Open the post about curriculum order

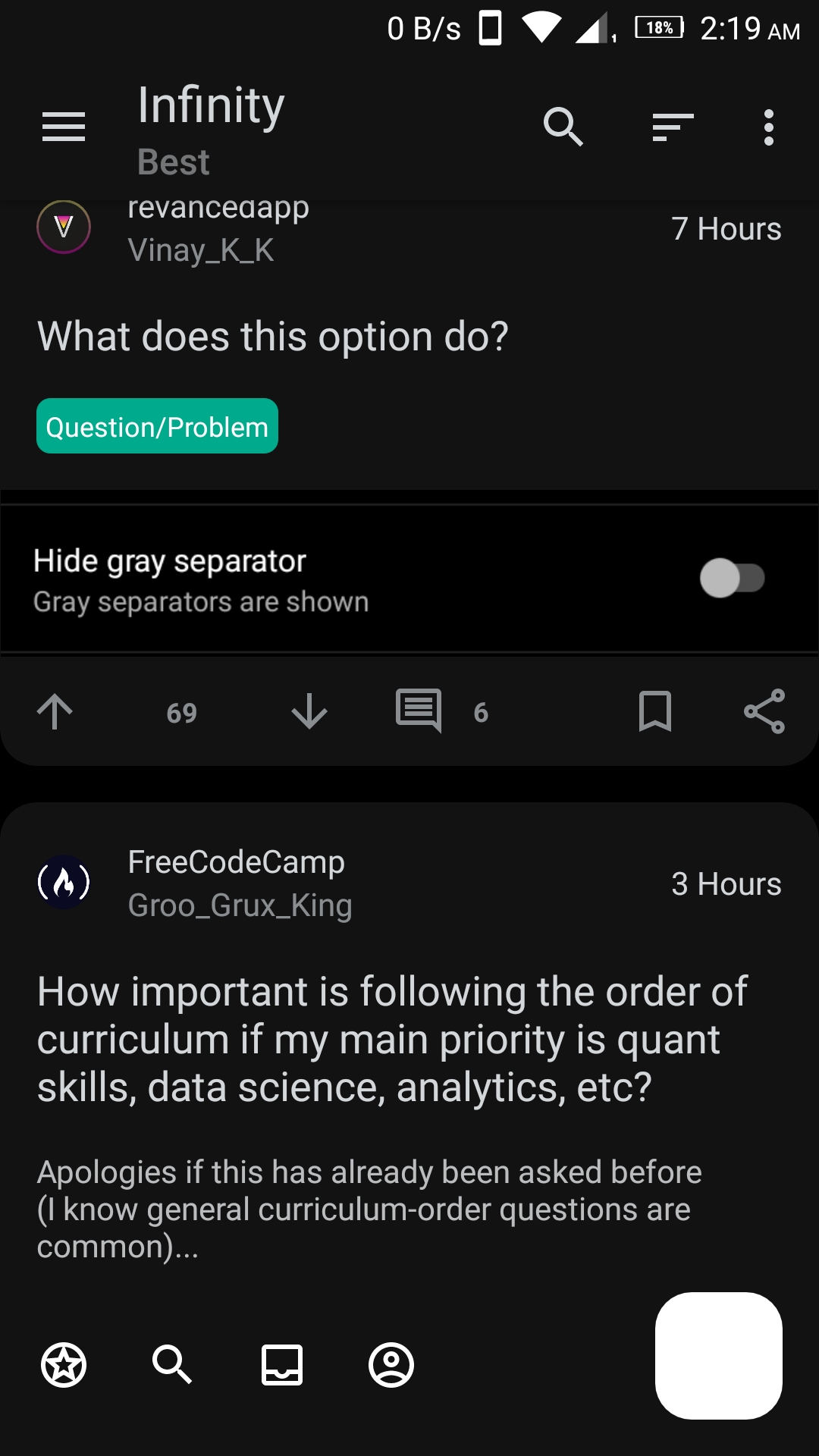(x=393, y=1039)
